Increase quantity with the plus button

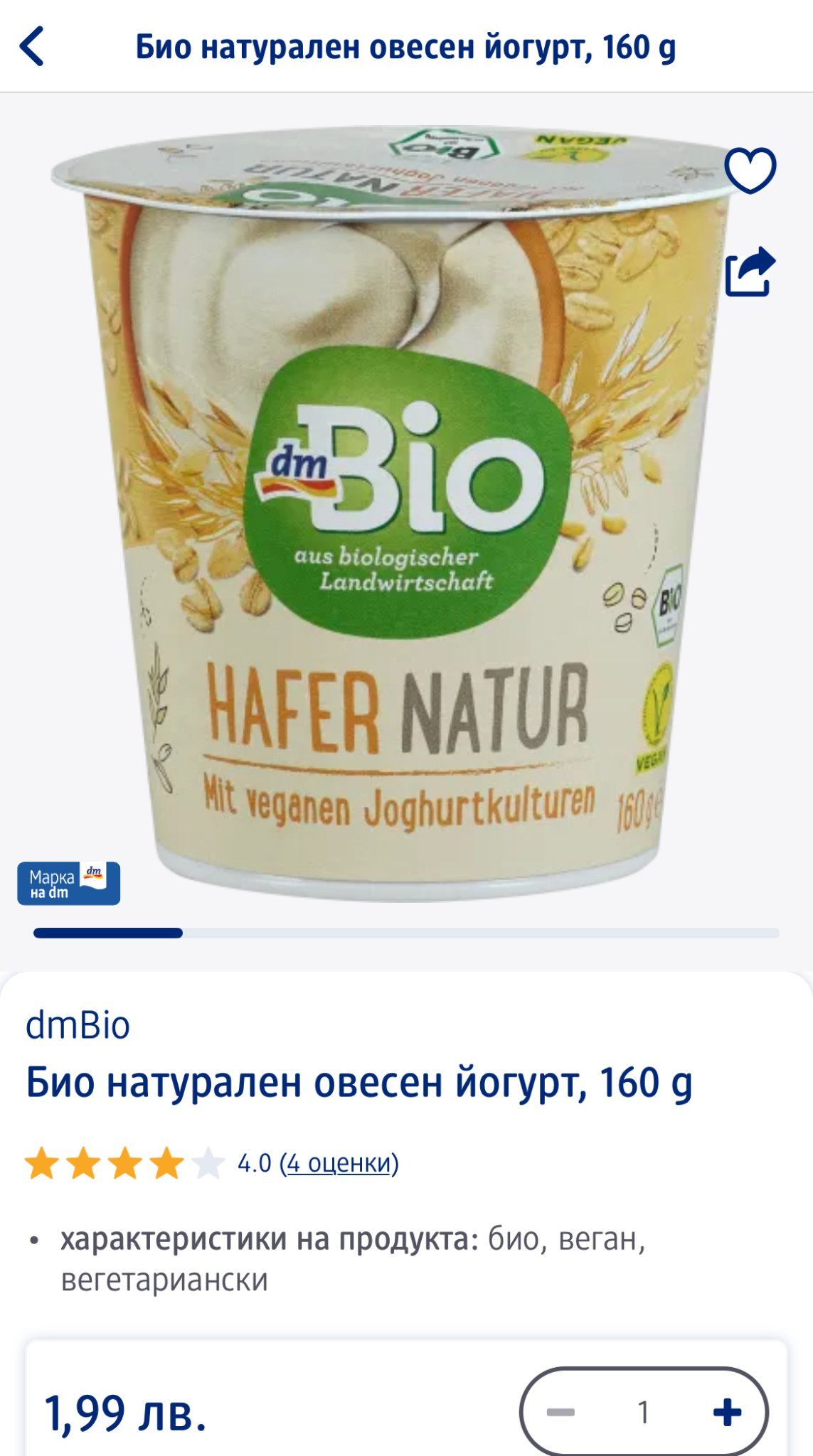pos(727,1412)
